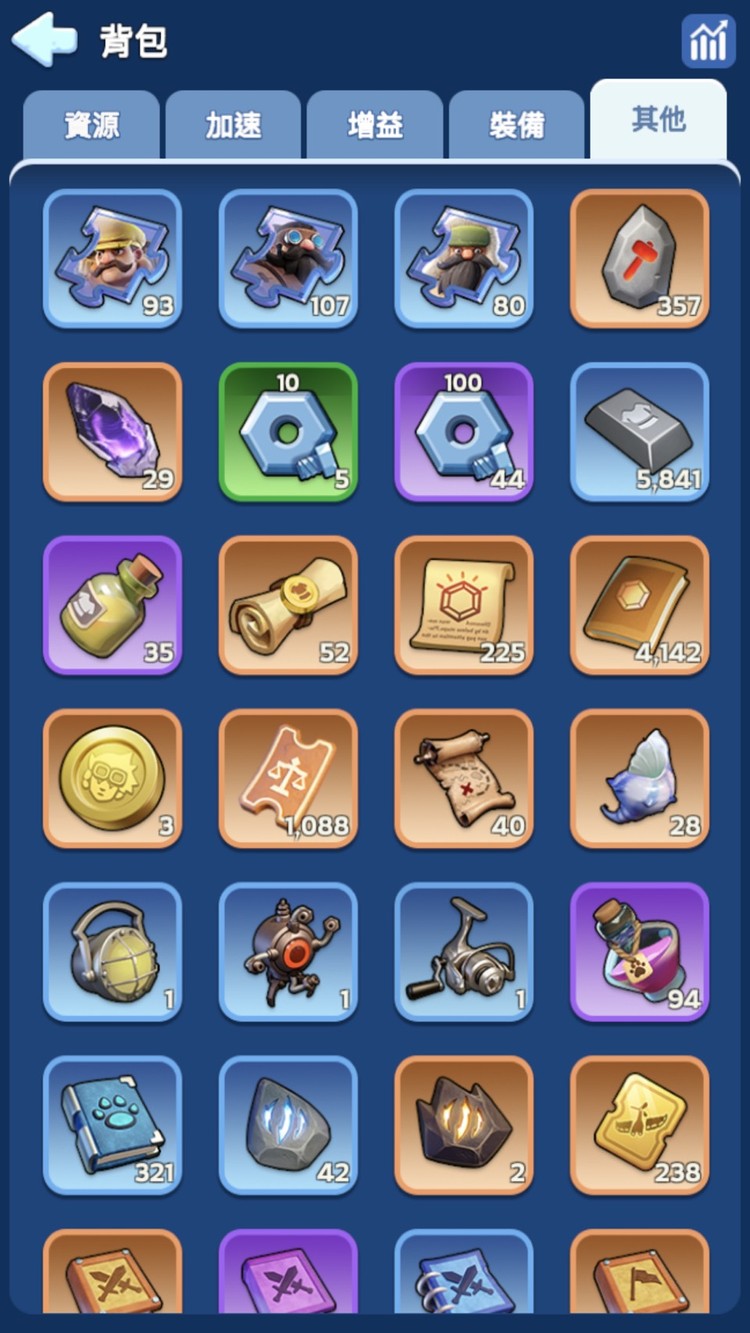
Task: Open the treasure map item with 40
Action: coord(464,779)
